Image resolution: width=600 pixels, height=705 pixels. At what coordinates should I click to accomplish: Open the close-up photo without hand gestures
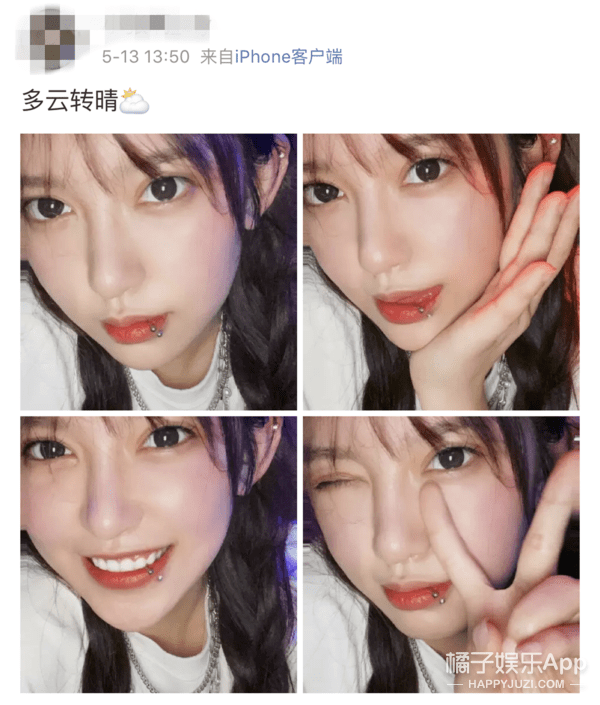158,271
